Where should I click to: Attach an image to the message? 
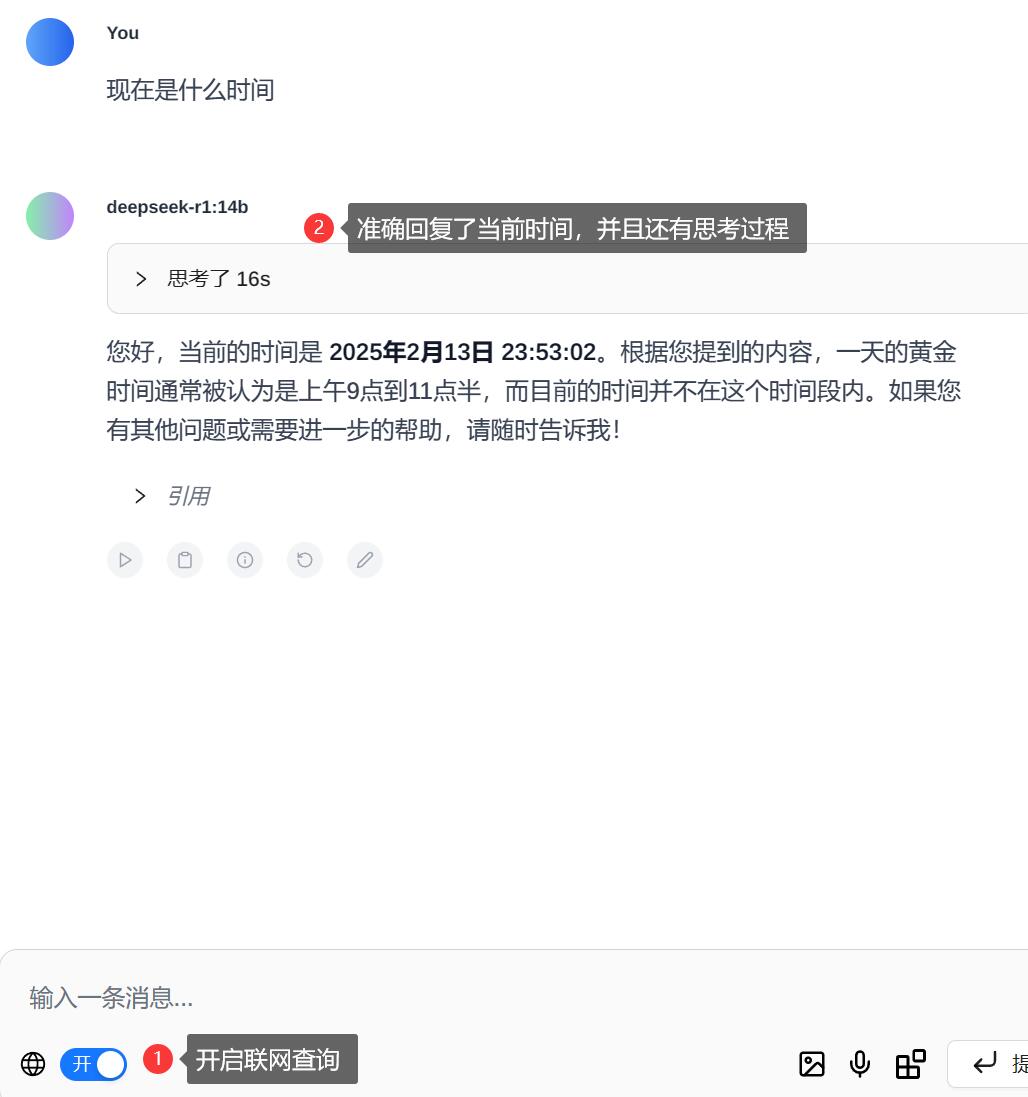[x=812, y=1064]
